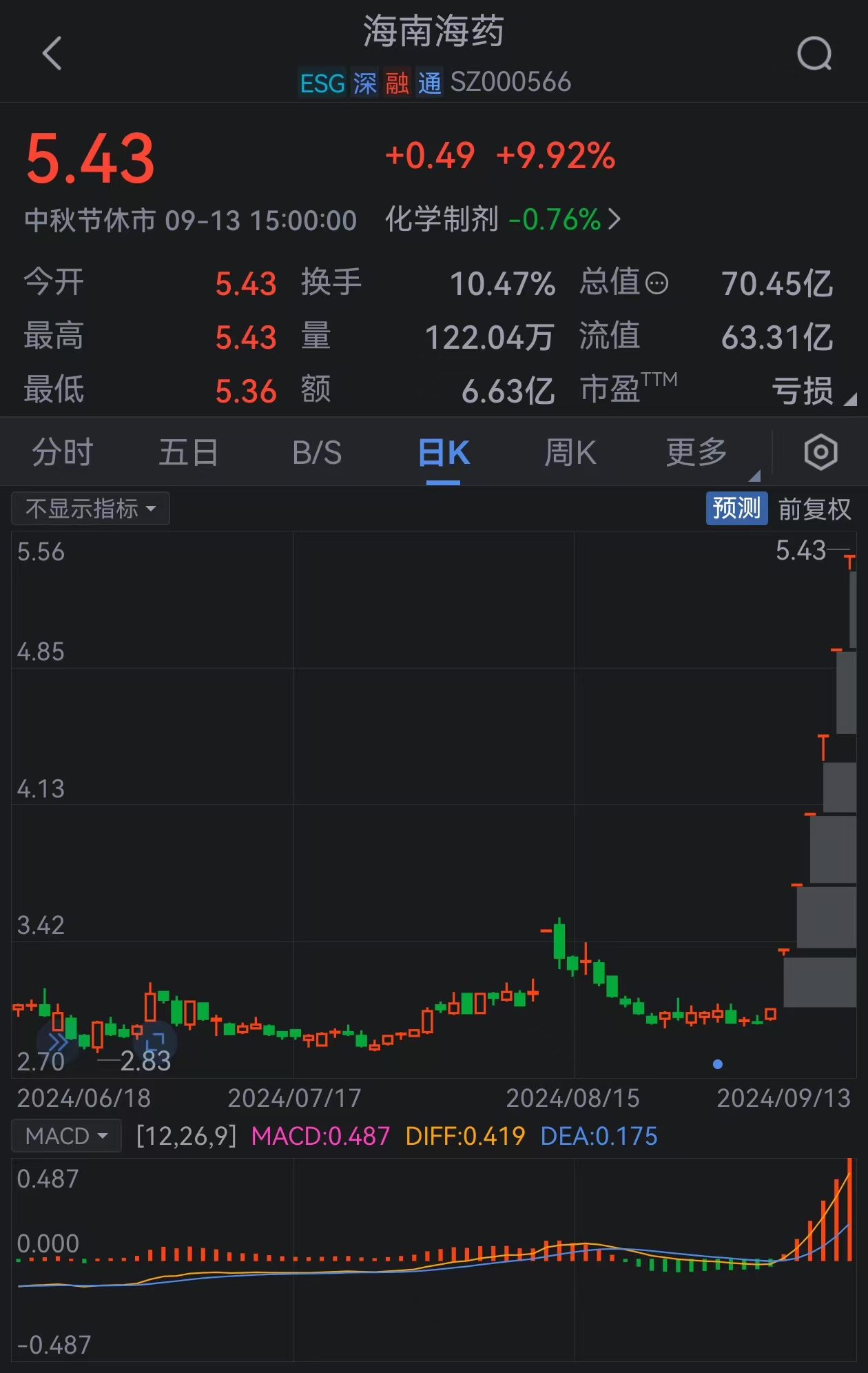The image size is (868, 1373).
Task: Tap the 预测 prediction button
Action: click(x=736, y=509)
